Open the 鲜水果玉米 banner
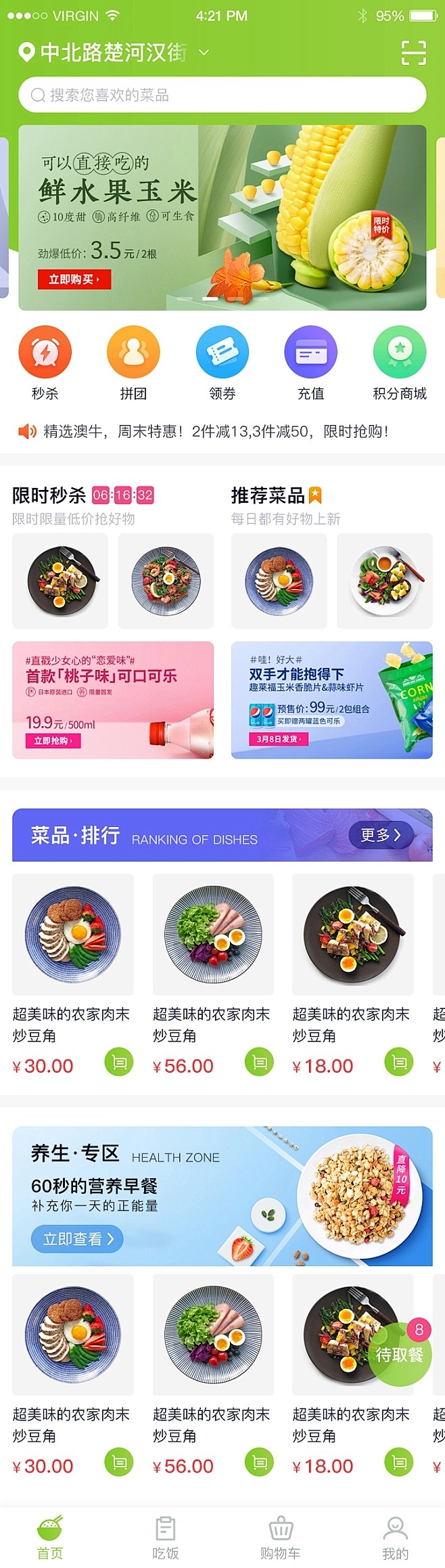Viewport: 445px width, 1568px height. click(x=222, y=217)
